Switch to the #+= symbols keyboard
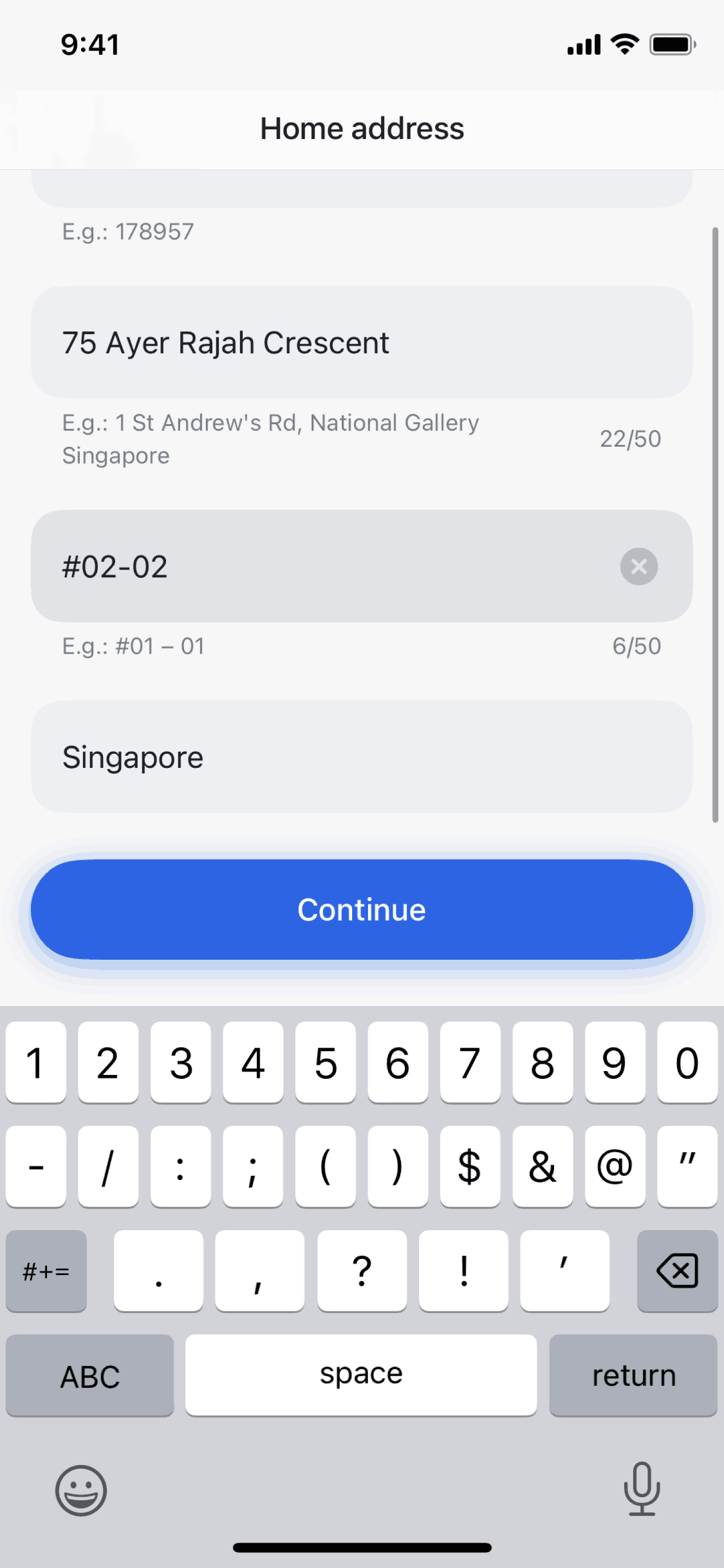724x1568 pixels. click(46, 1271)
